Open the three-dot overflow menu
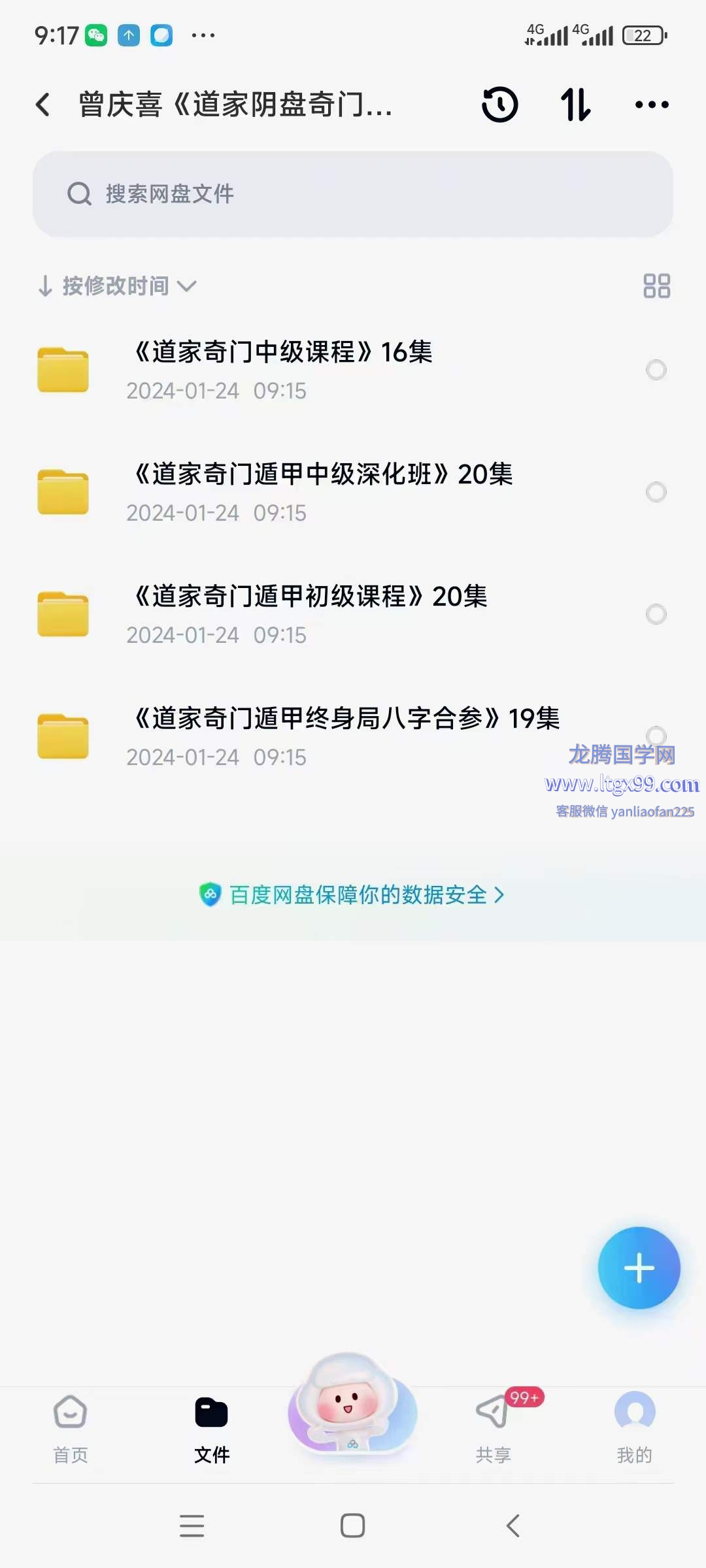Viewport: 706px width, 1568px height. pos(652,105)
